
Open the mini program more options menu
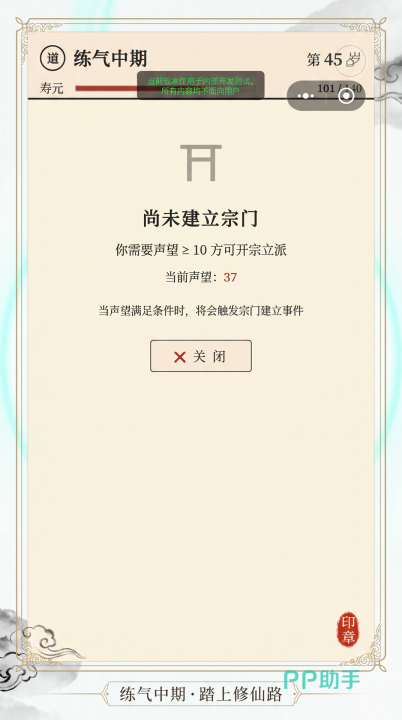pos(306,96)
